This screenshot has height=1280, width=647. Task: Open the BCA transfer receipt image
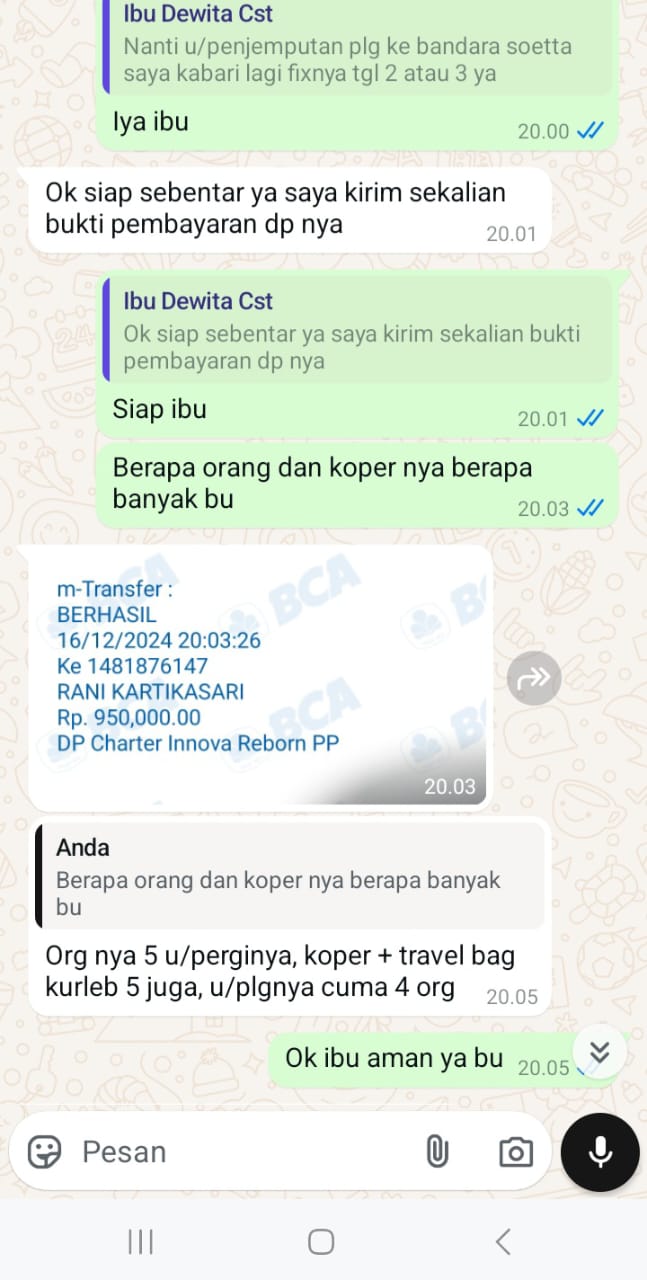tap(260, 678)
